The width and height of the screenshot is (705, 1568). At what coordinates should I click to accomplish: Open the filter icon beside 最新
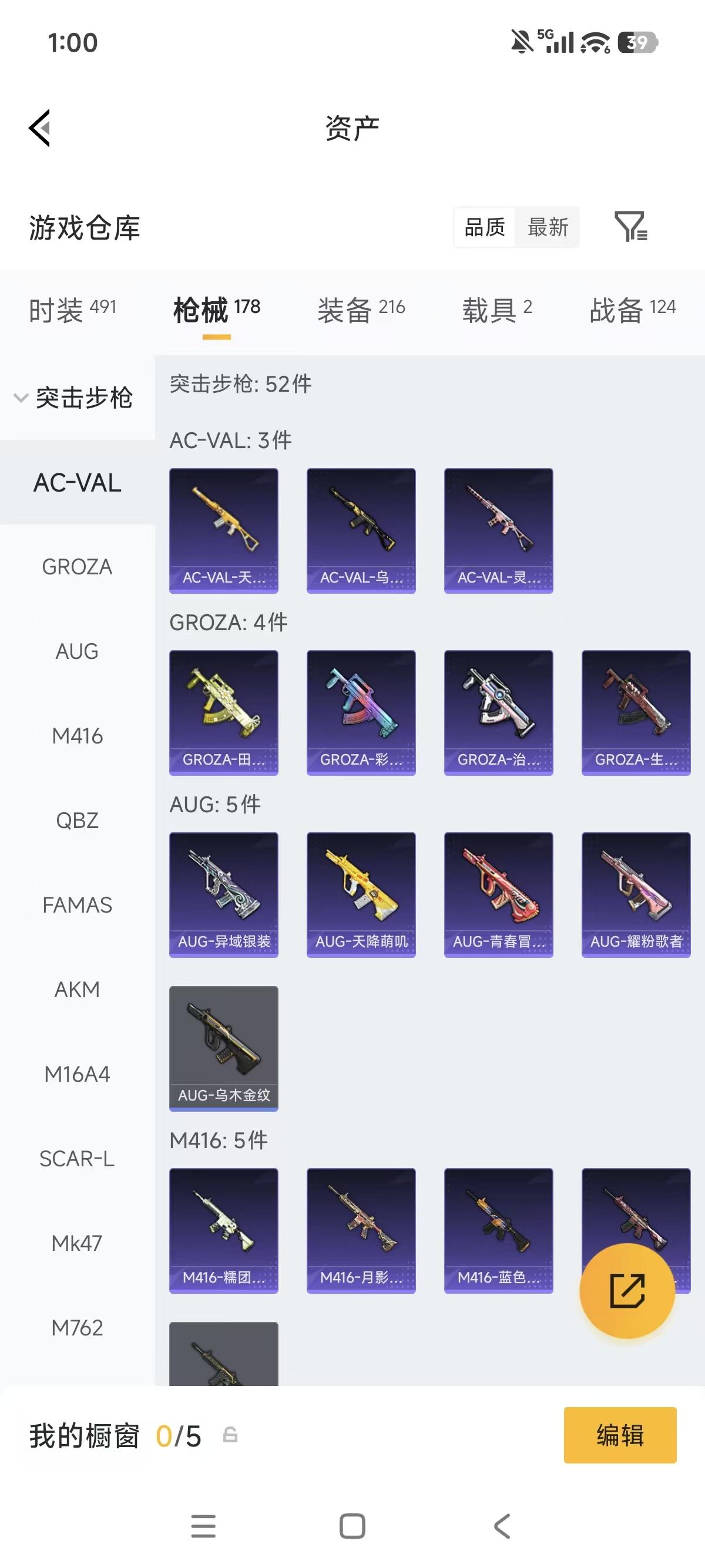(631, 227)
